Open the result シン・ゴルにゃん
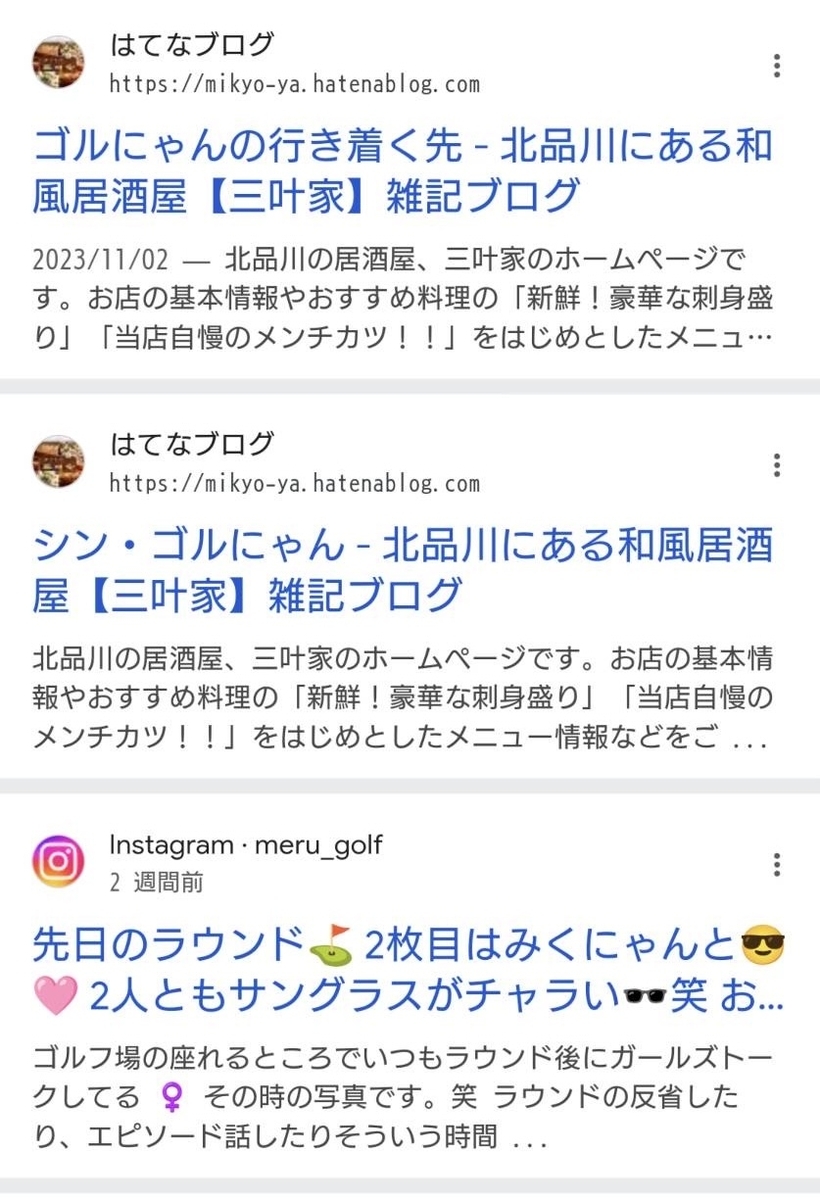The height and width of the screenshot is (1200, 820). [x=403, y=570]
